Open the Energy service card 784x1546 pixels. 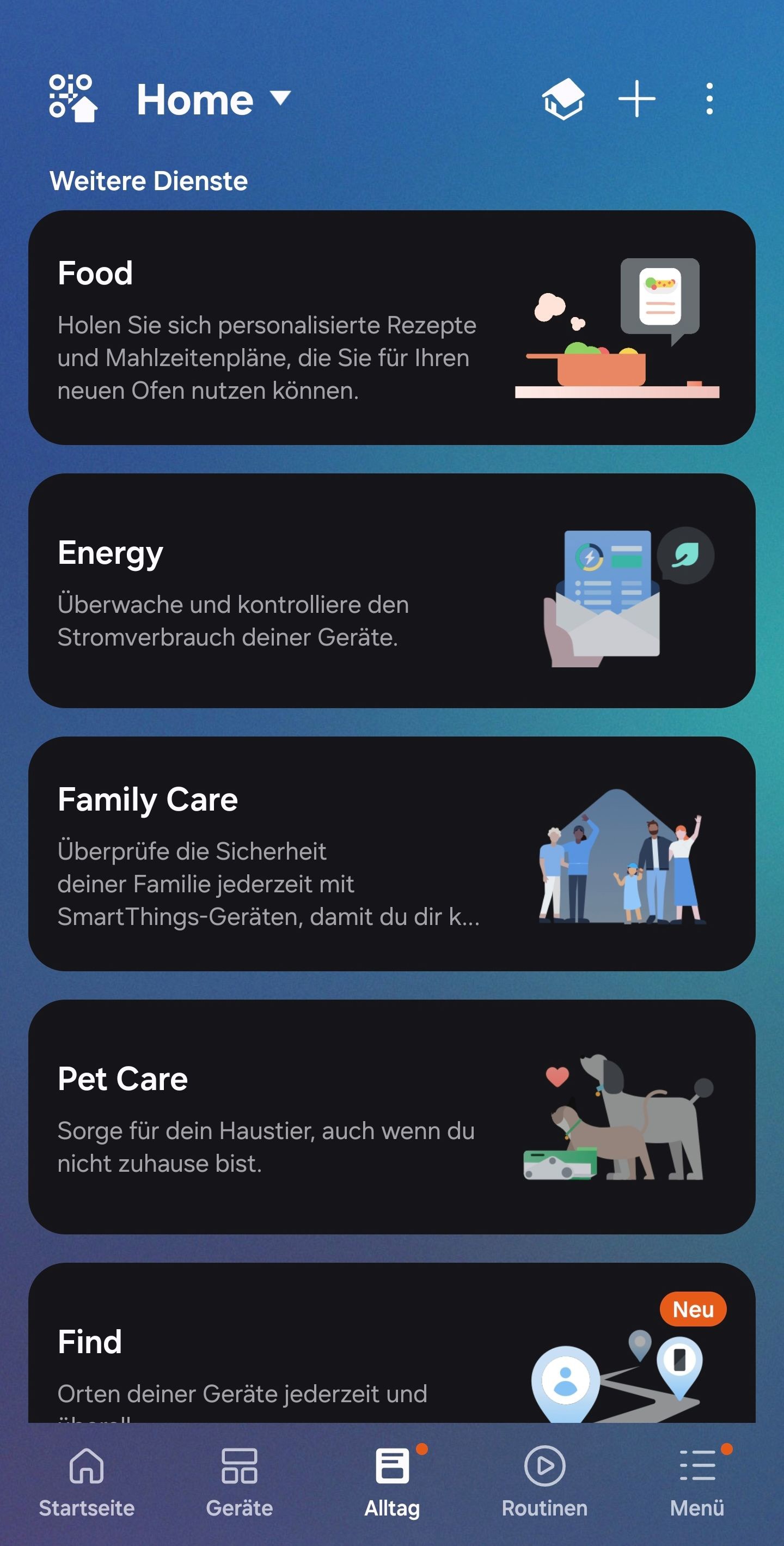coord(391,591)
